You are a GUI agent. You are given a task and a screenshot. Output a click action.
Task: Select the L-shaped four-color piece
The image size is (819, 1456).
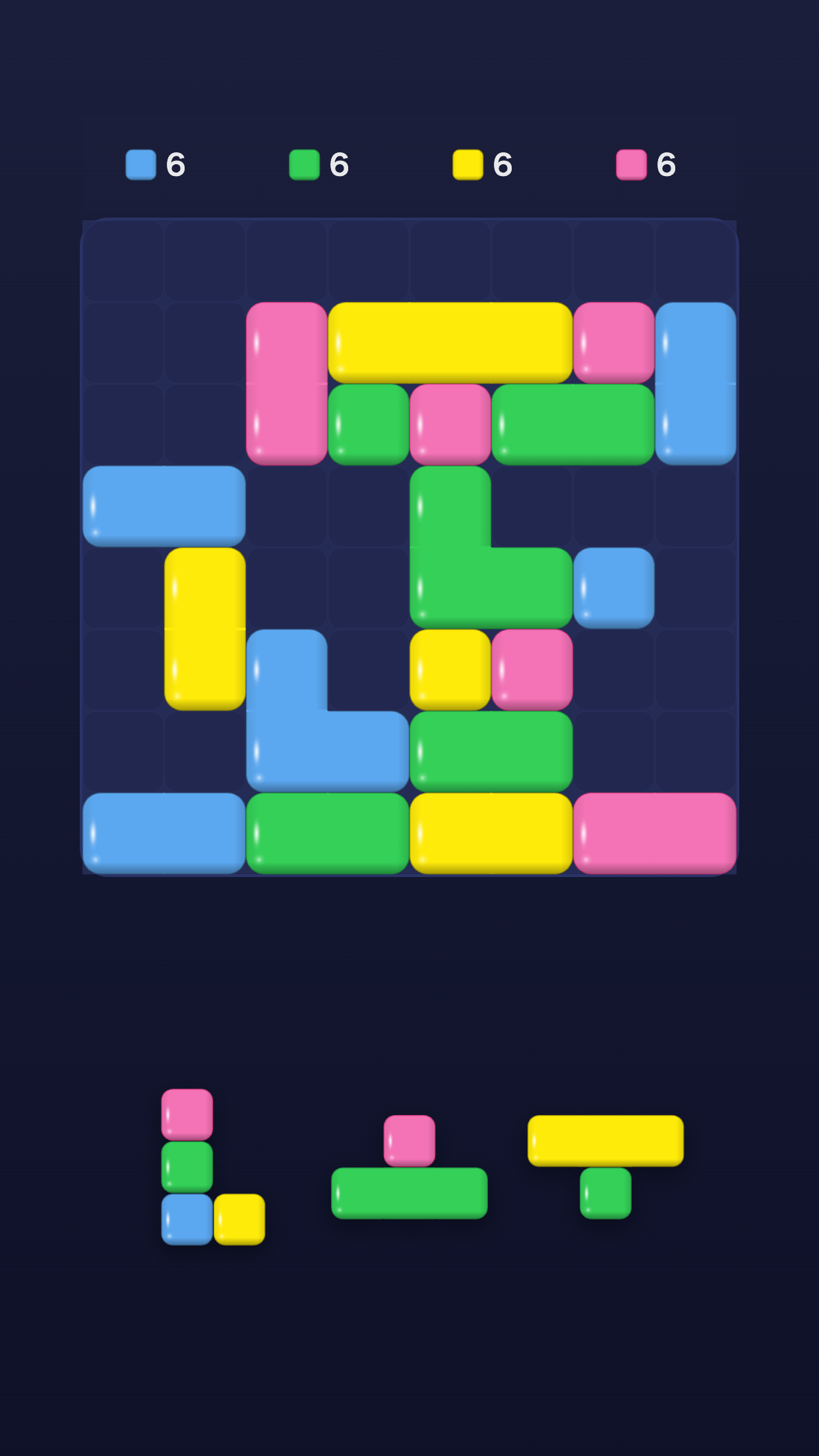coord(213,1167)
